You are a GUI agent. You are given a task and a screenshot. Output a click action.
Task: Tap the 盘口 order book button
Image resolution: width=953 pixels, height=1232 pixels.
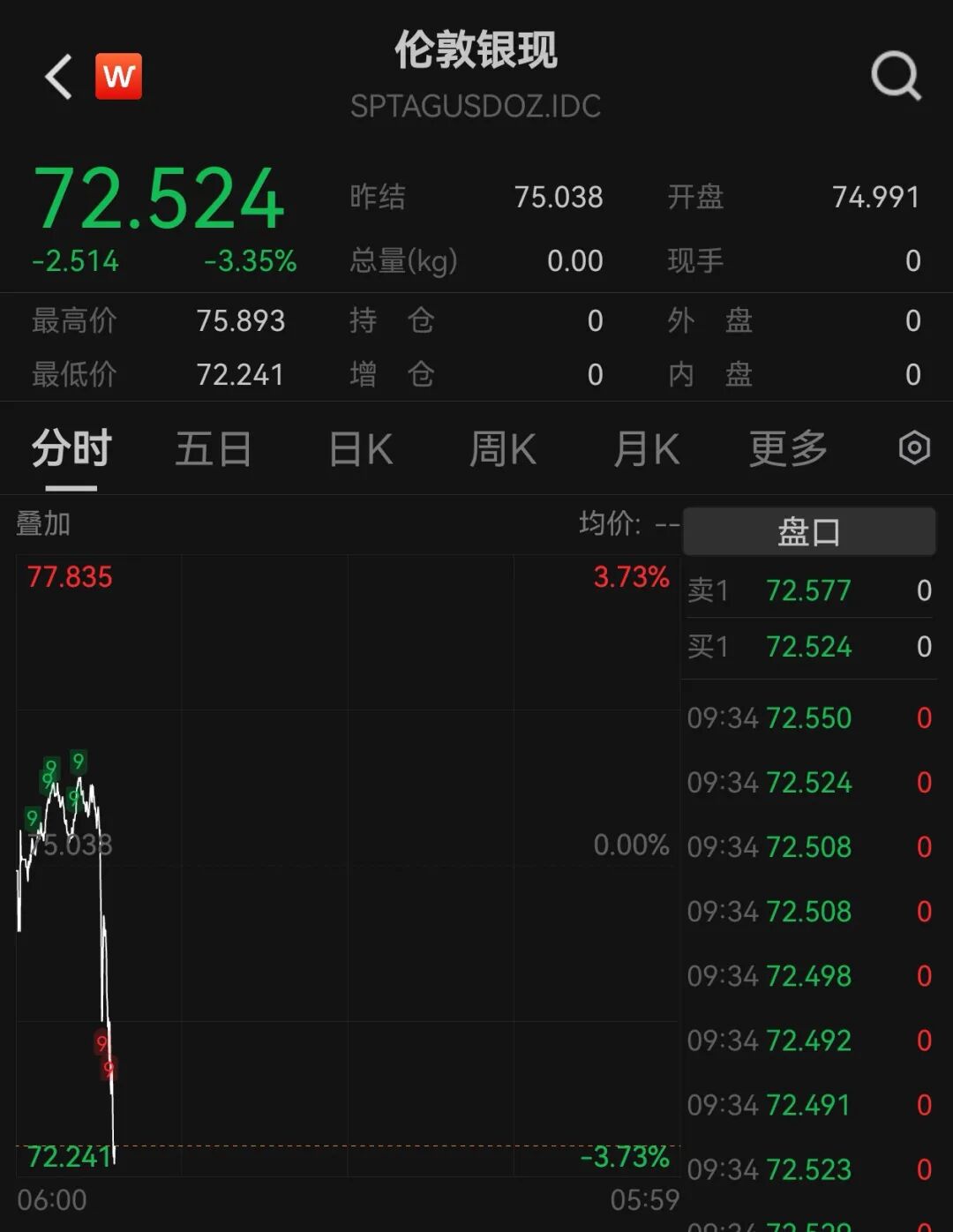click(x=808, y=532)
